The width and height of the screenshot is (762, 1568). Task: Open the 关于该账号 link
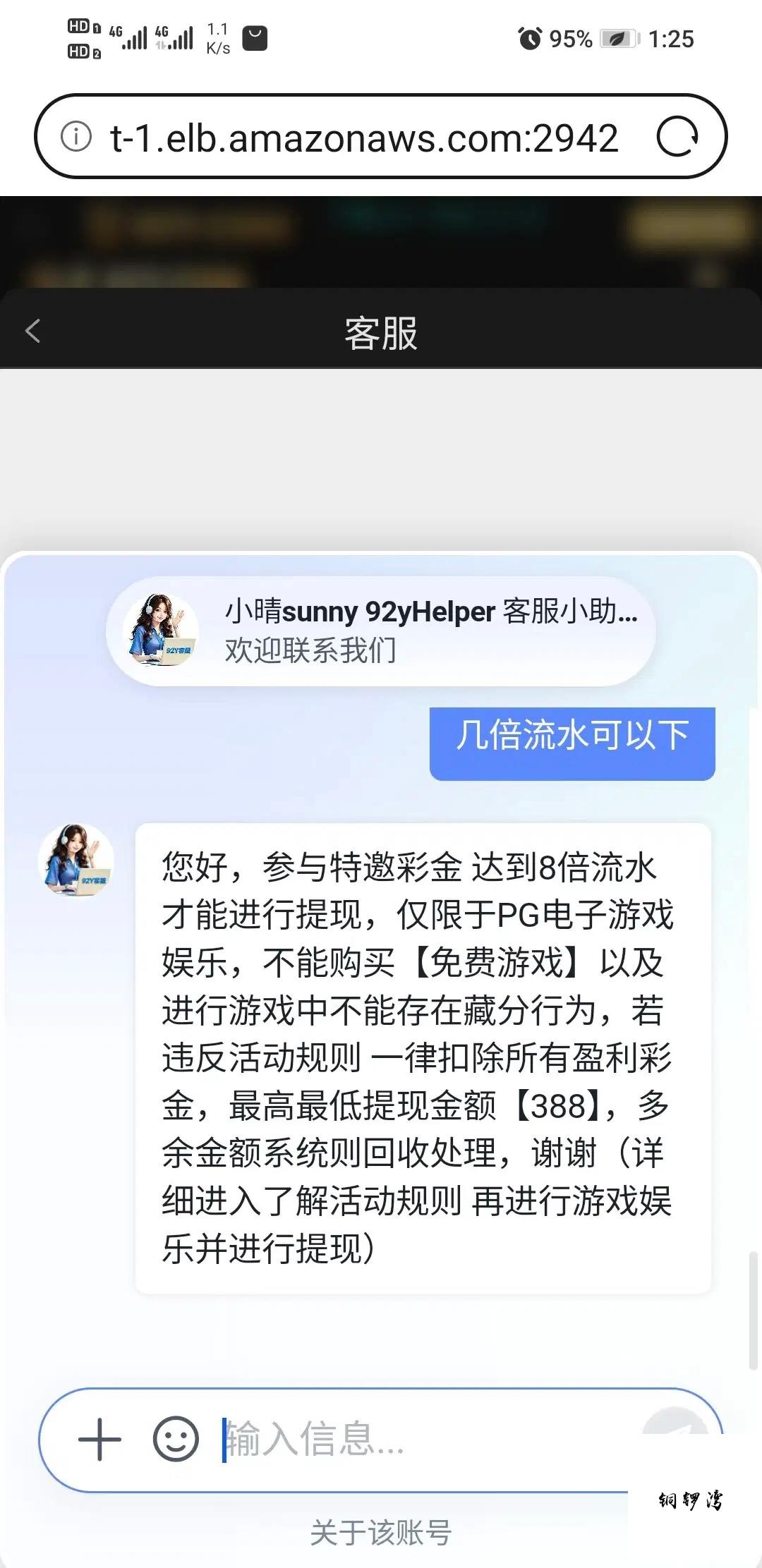point(381,1533)
